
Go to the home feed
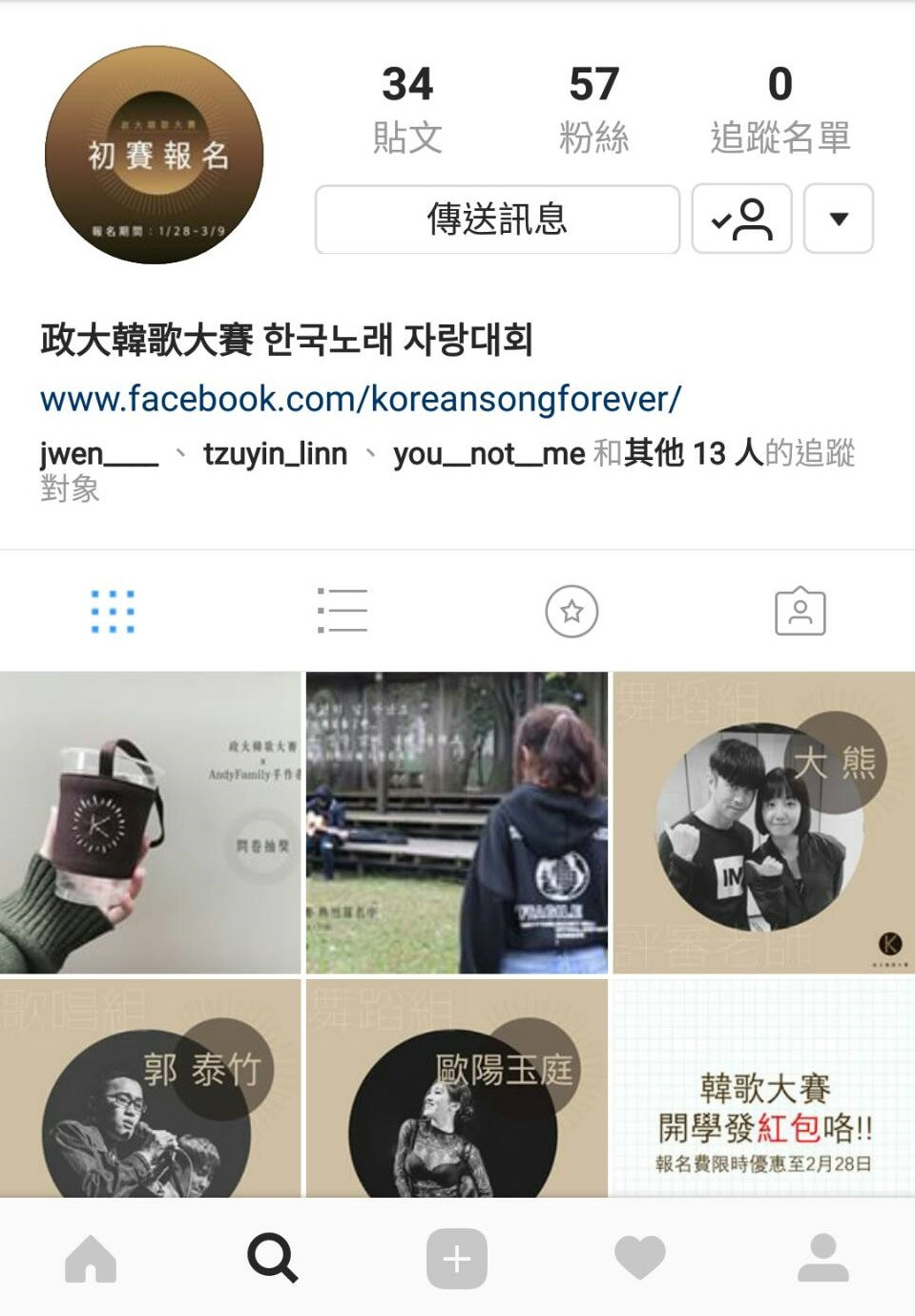coord(91,1258)
